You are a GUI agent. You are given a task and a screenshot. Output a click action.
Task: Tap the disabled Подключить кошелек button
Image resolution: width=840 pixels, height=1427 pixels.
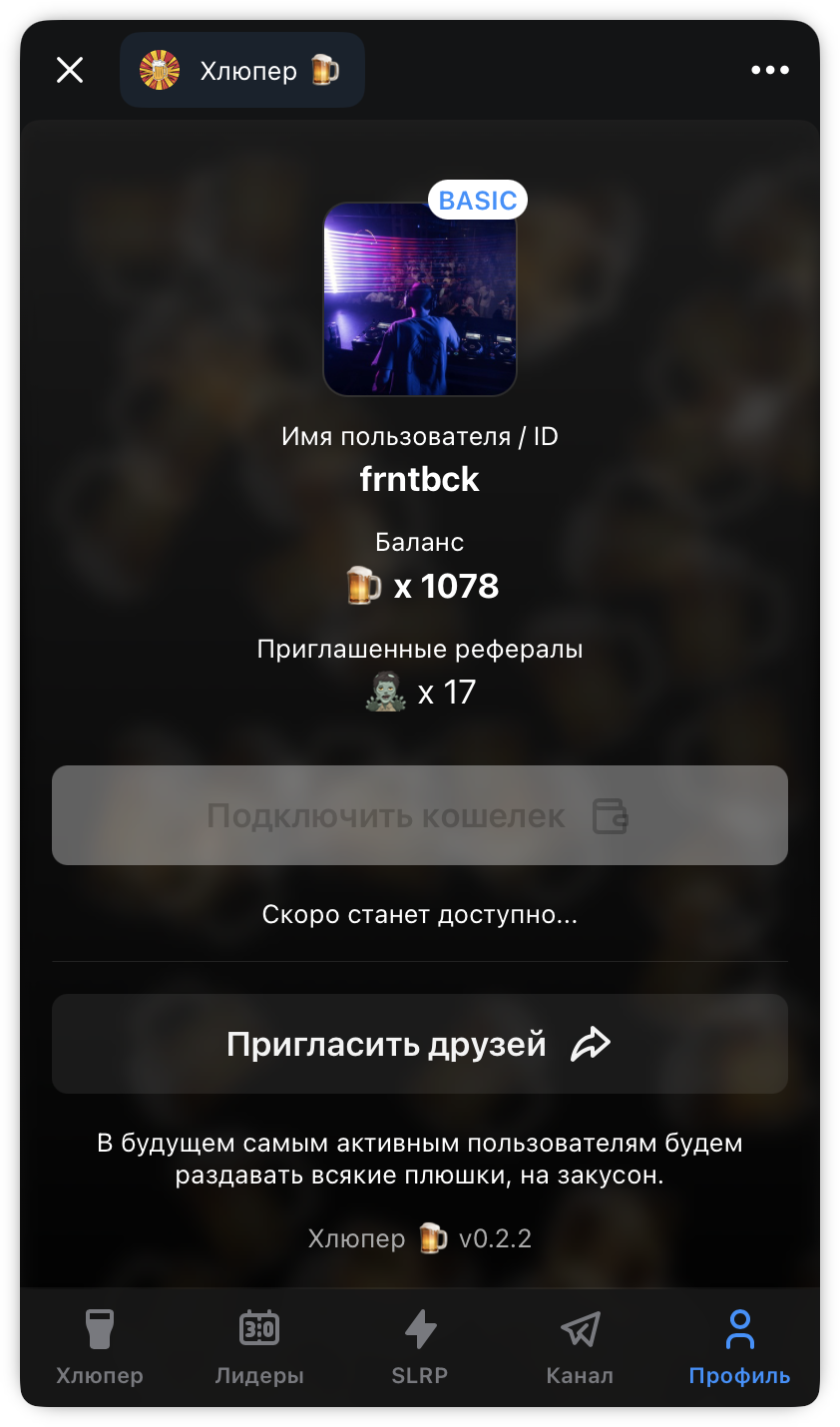click(420, 815)
